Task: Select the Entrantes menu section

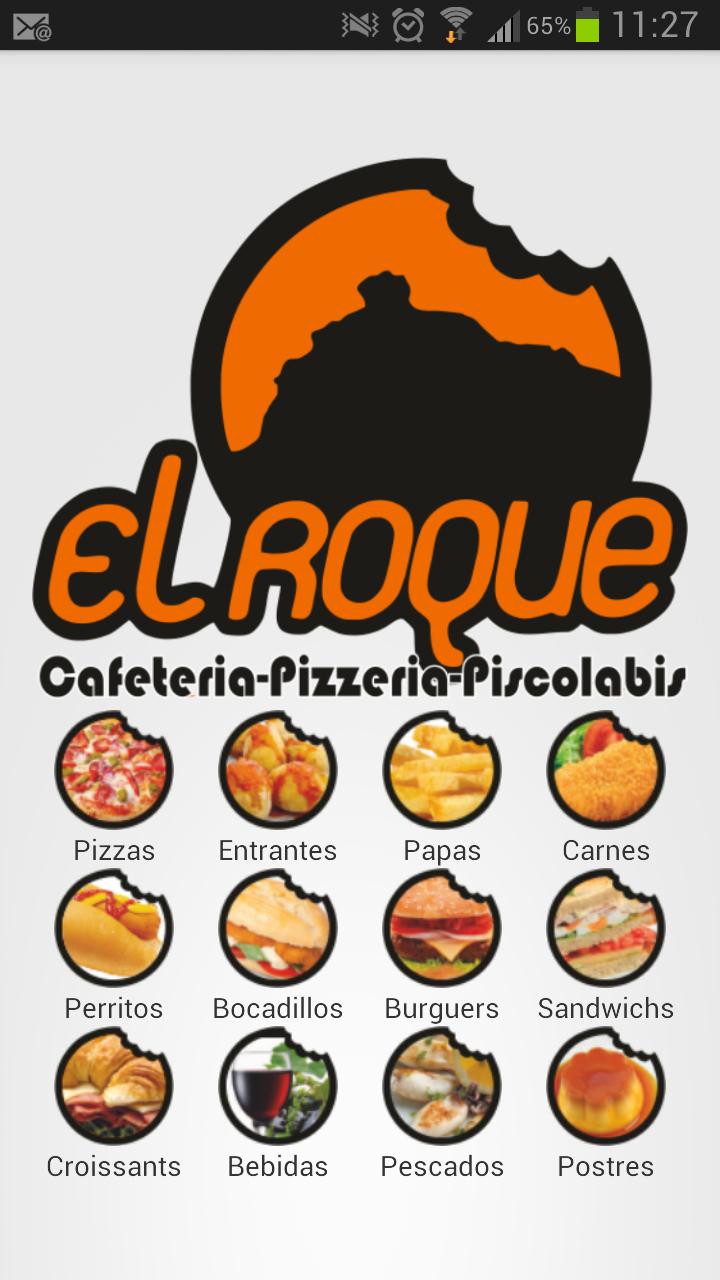Action: [x=278, y=770]
